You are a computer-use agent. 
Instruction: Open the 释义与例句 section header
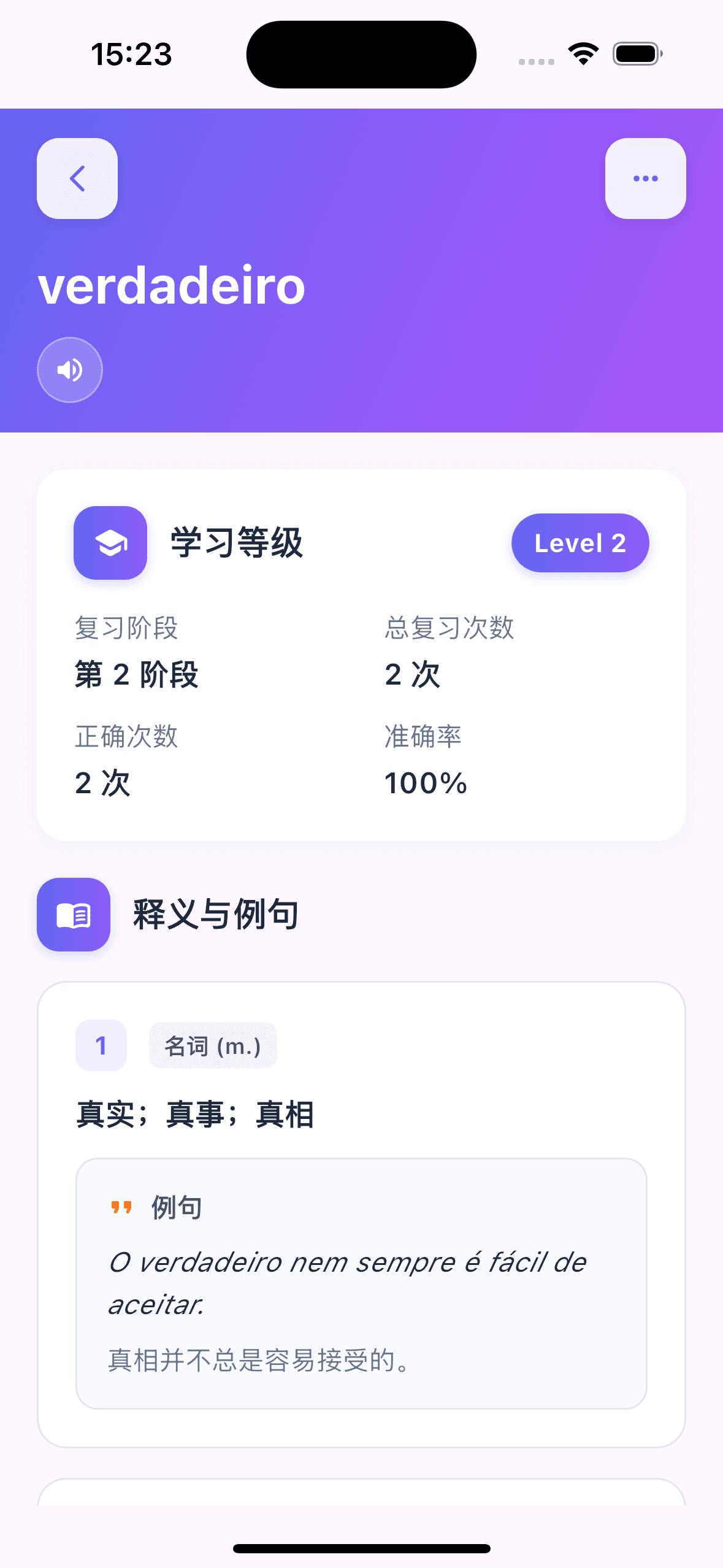point(213,913)
